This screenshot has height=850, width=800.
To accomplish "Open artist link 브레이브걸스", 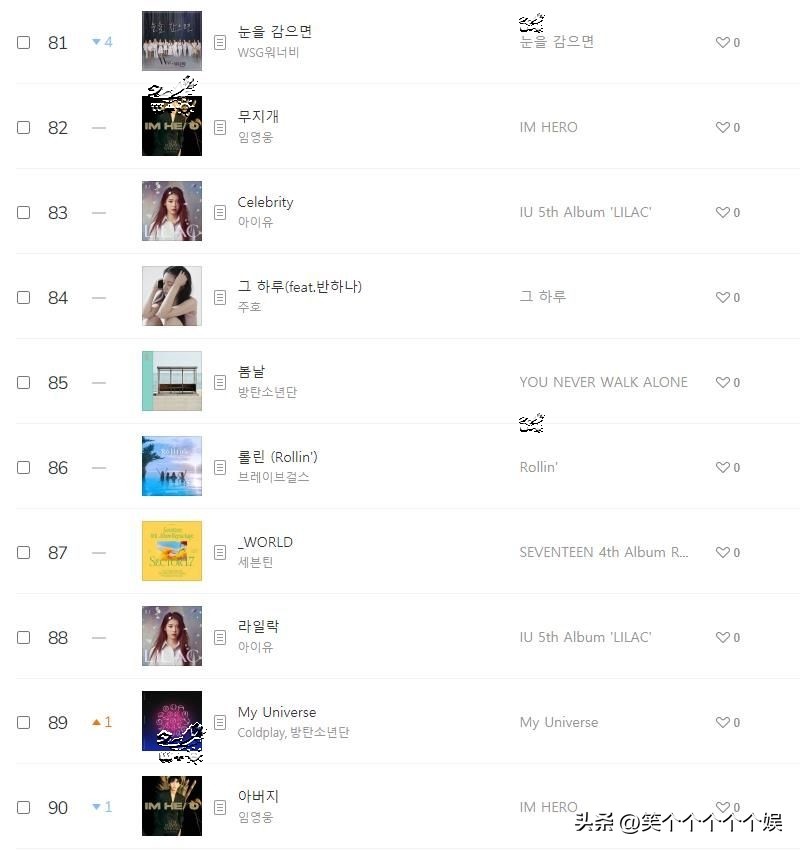I will click(x=273, y=477).
